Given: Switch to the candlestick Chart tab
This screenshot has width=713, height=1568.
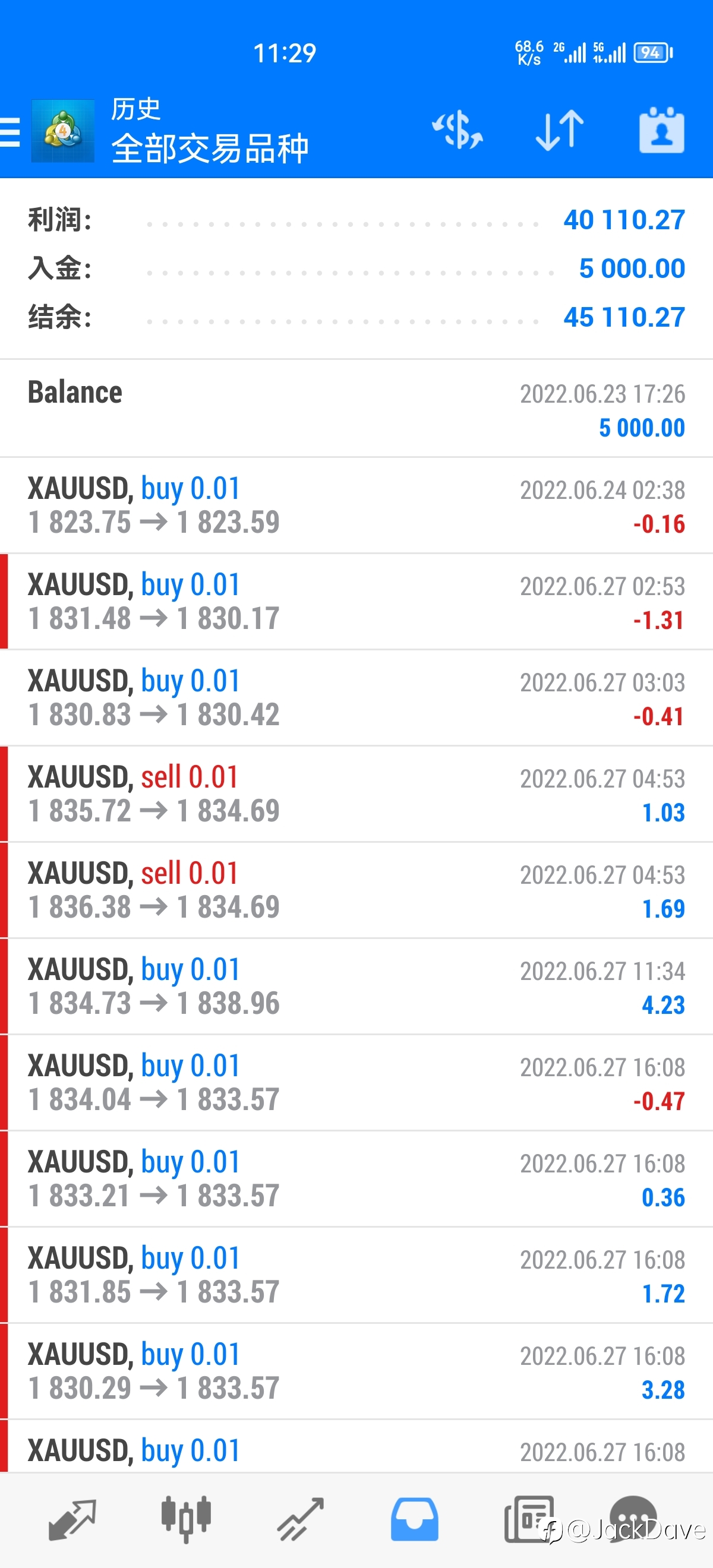Looking at the screenshot, I should click(187, 1519).
